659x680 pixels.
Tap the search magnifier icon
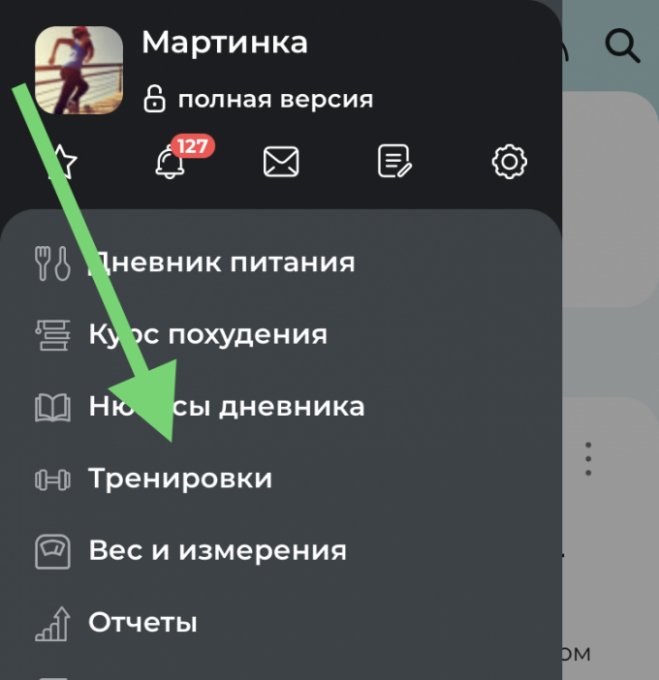[x=622, y=46]
